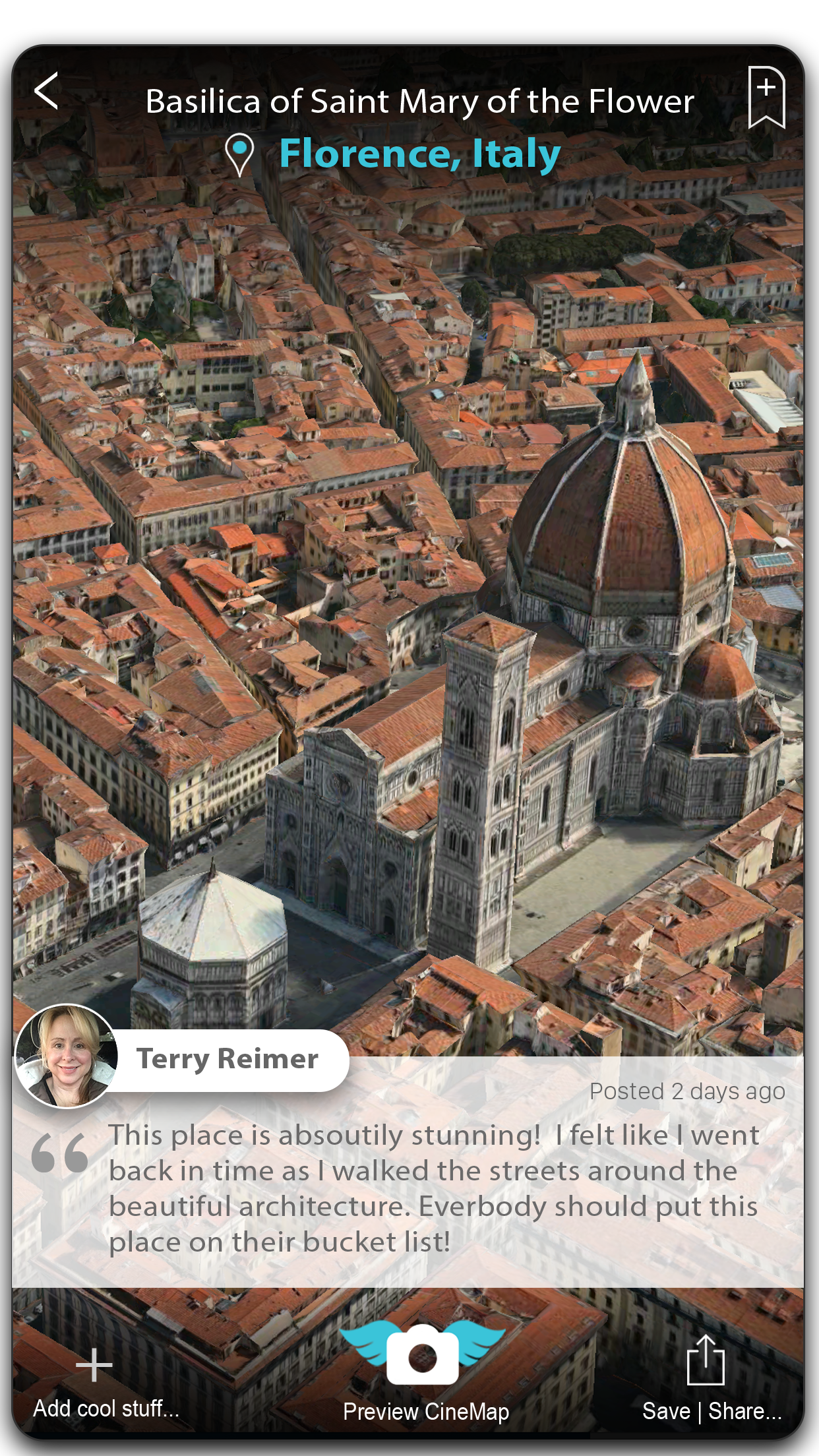Tap Add cool stuff plus button
The width and height of the screenshot is (819, 1456).
(94, 1364)
